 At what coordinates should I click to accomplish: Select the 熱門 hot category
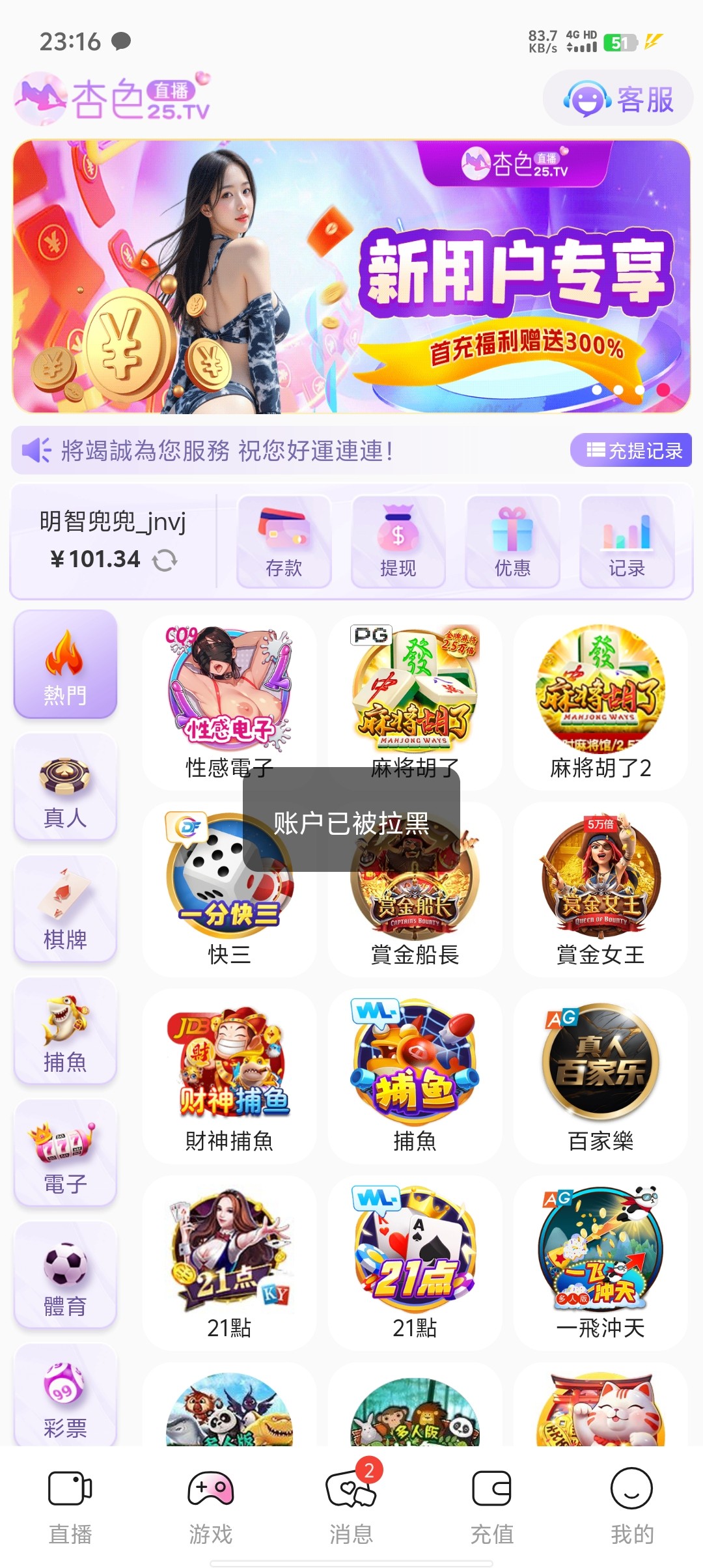coord(65,664)
